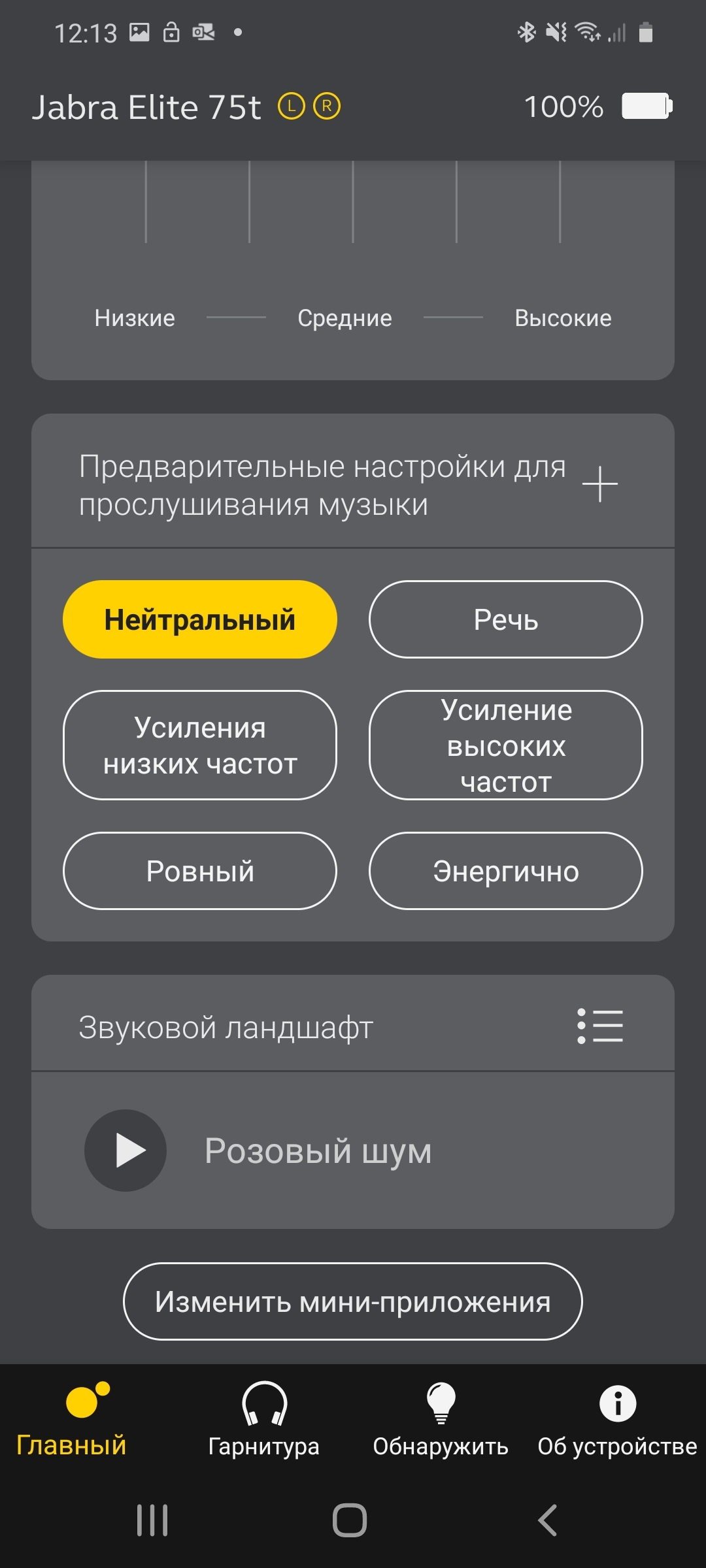This screenshot has width=706, height=1568.
Task: Add a new music preset with plus icon
Action: pos(599,484)
